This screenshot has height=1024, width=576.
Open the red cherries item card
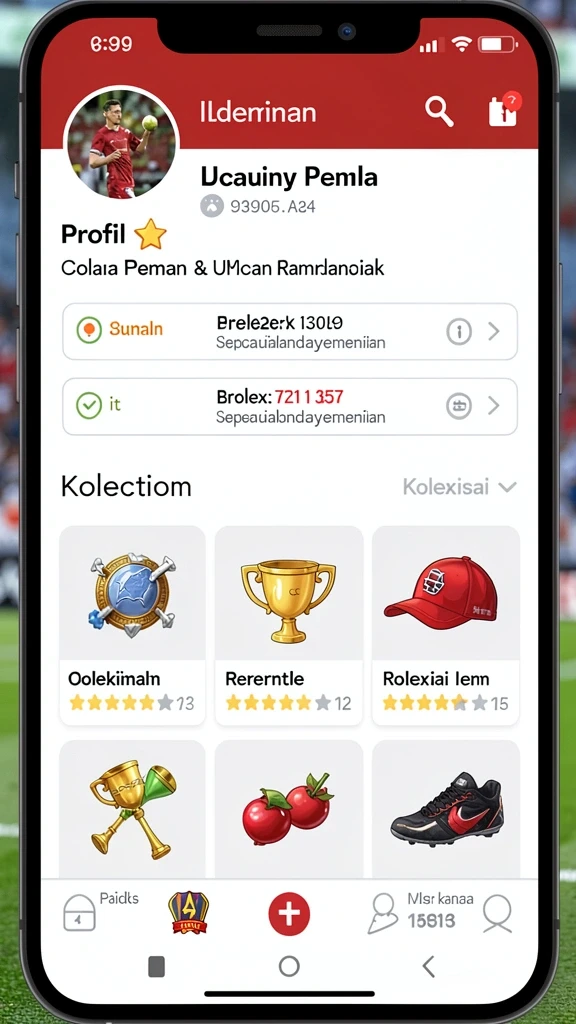pyautogui.click(x=289, y=809)
